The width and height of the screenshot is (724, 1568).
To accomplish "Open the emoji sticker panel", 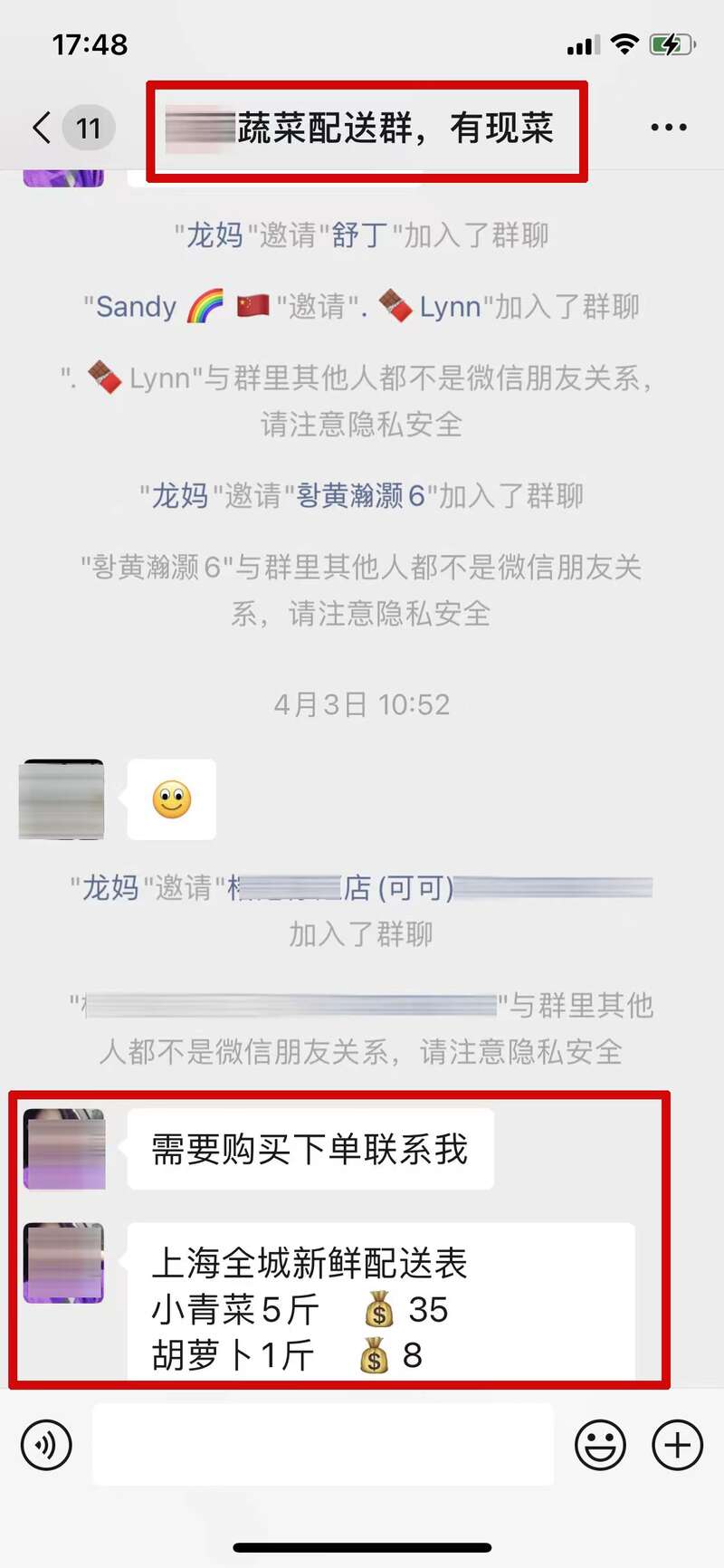I will (x=600, y=1445).
